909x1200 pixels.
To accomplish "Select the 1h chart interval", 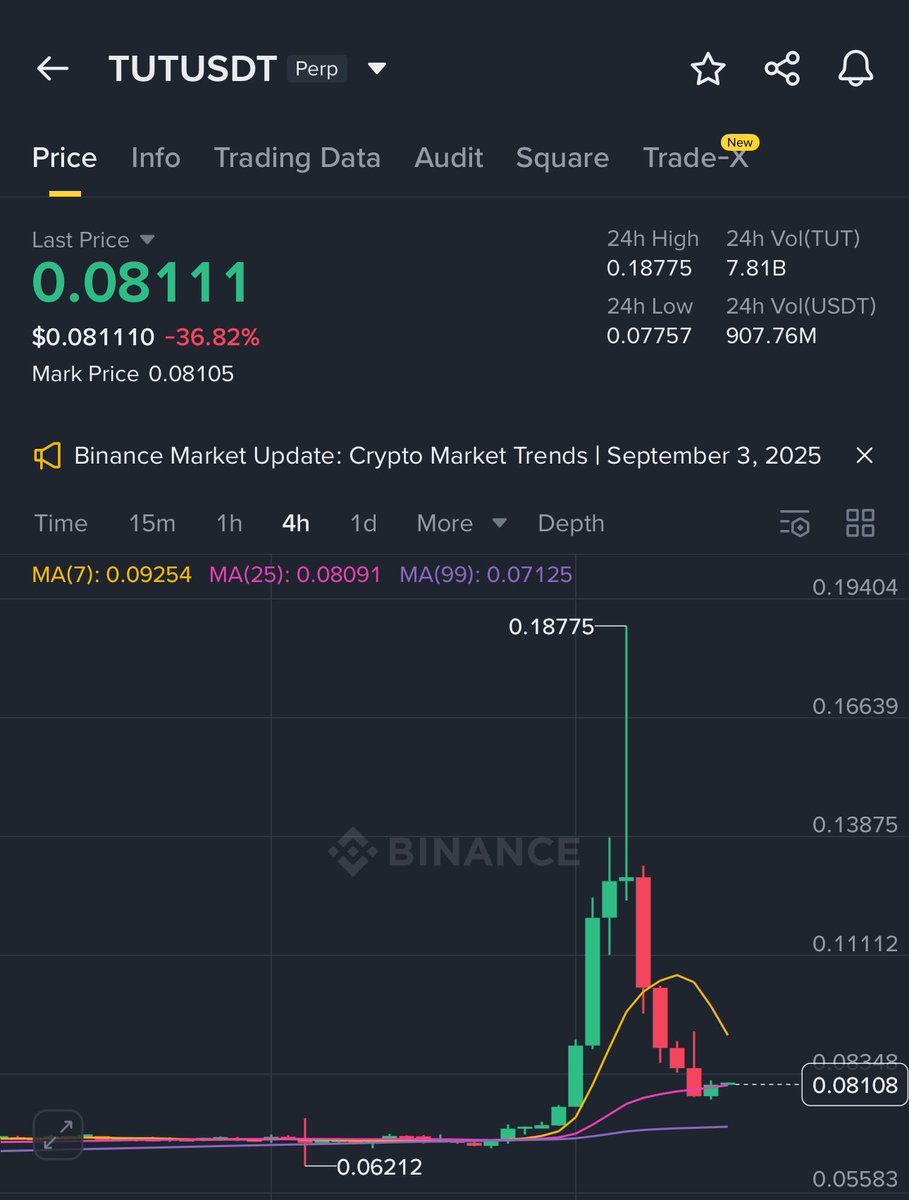I will 229,523.
